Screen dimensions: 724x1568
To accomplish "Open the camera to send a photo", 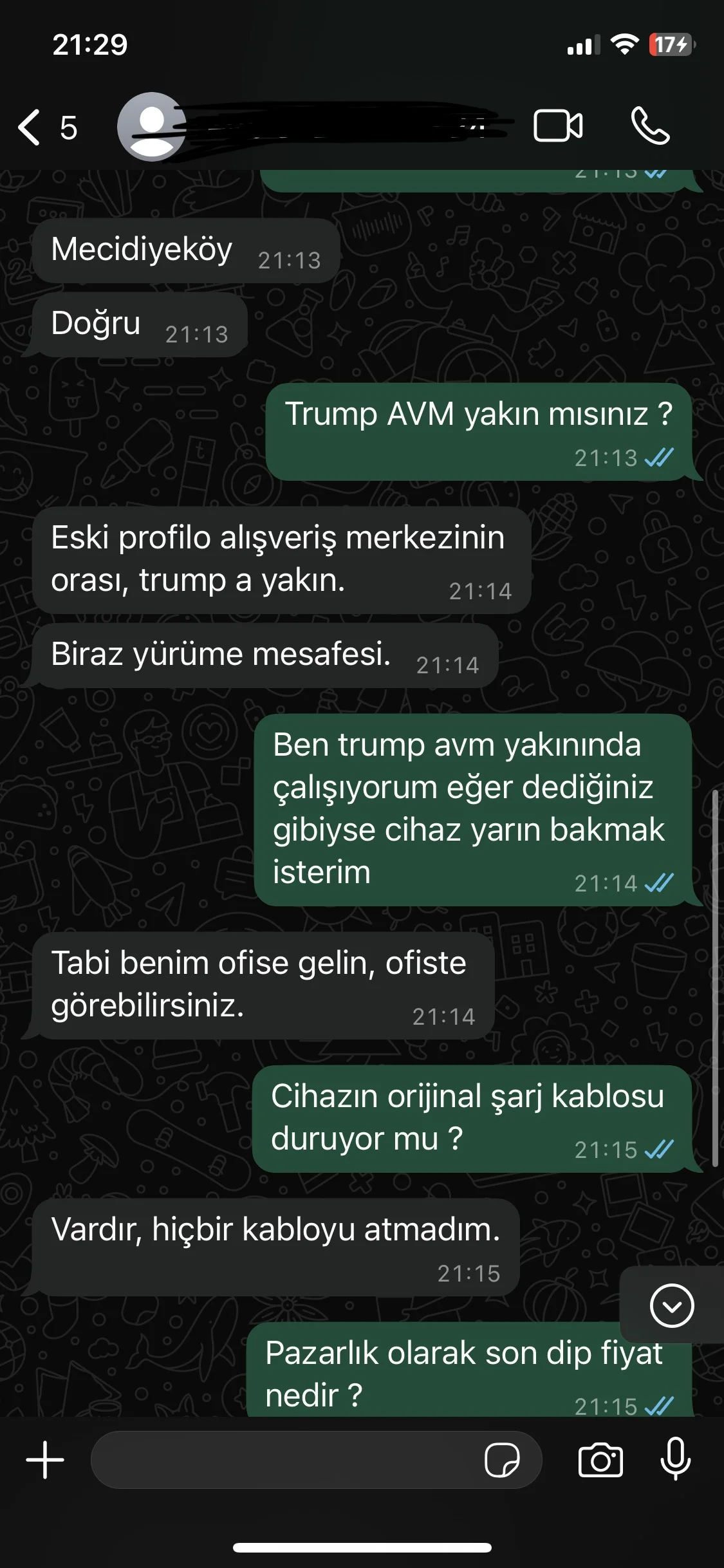I will point(600,1460).
